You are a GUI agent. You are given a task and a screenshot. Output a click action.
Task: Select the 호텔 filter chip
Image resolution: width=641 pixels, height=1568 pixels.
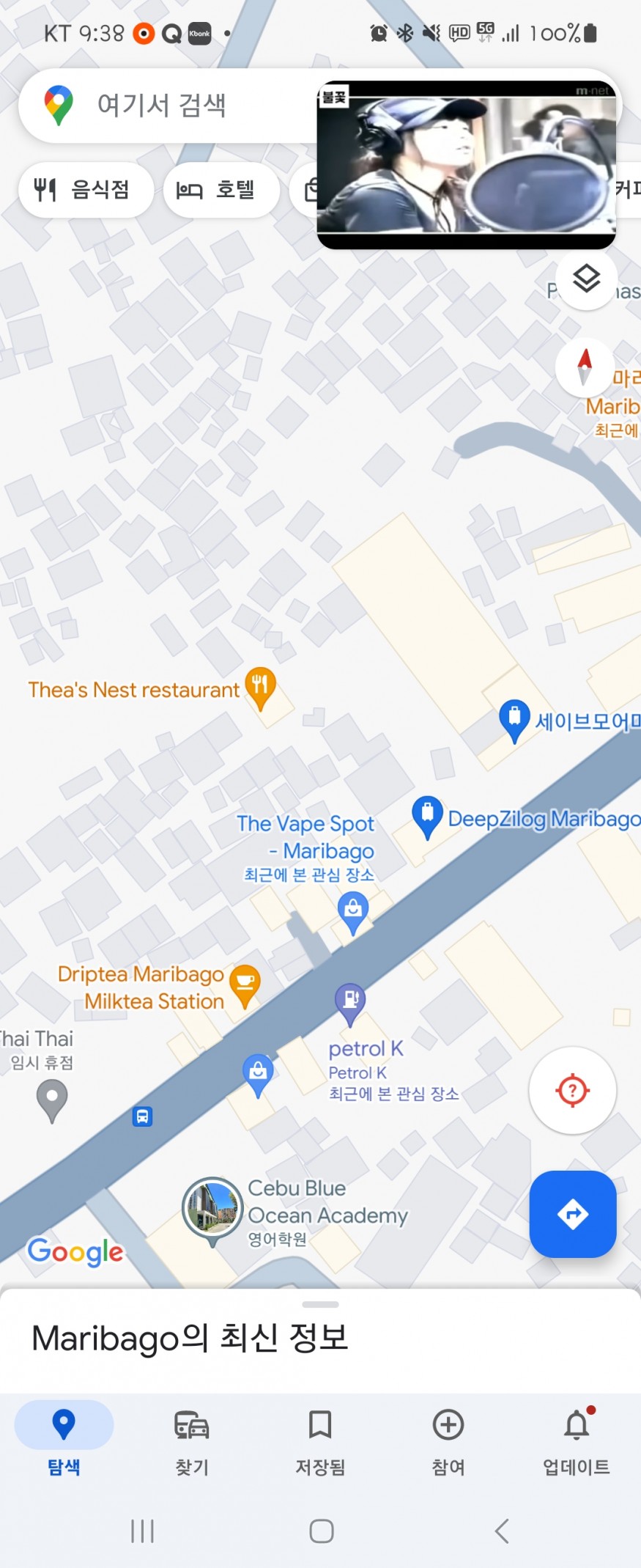[221, 190]
